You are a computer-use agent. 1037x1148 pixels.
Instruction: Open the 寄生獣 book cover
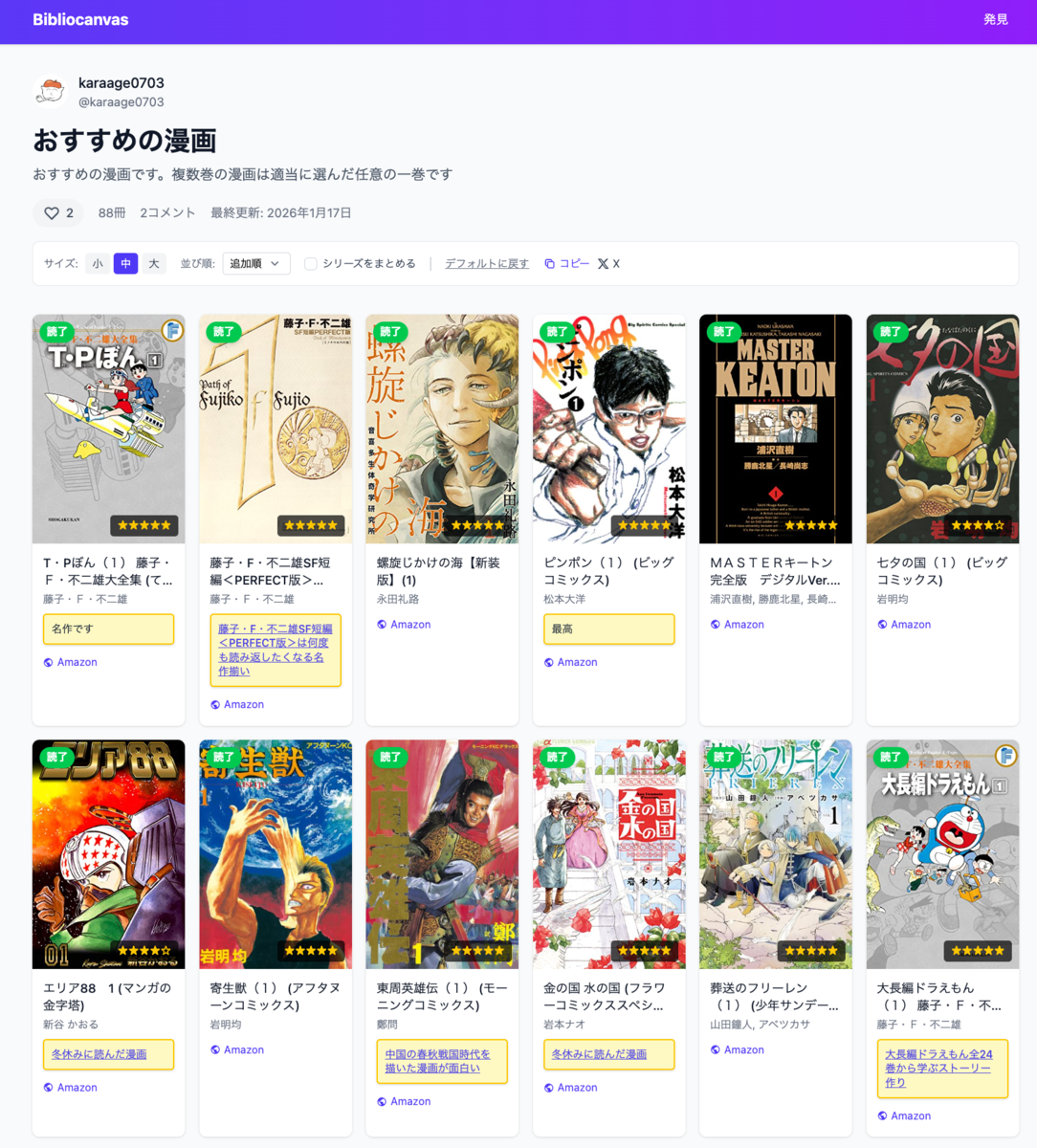click(x=275, y=853)
